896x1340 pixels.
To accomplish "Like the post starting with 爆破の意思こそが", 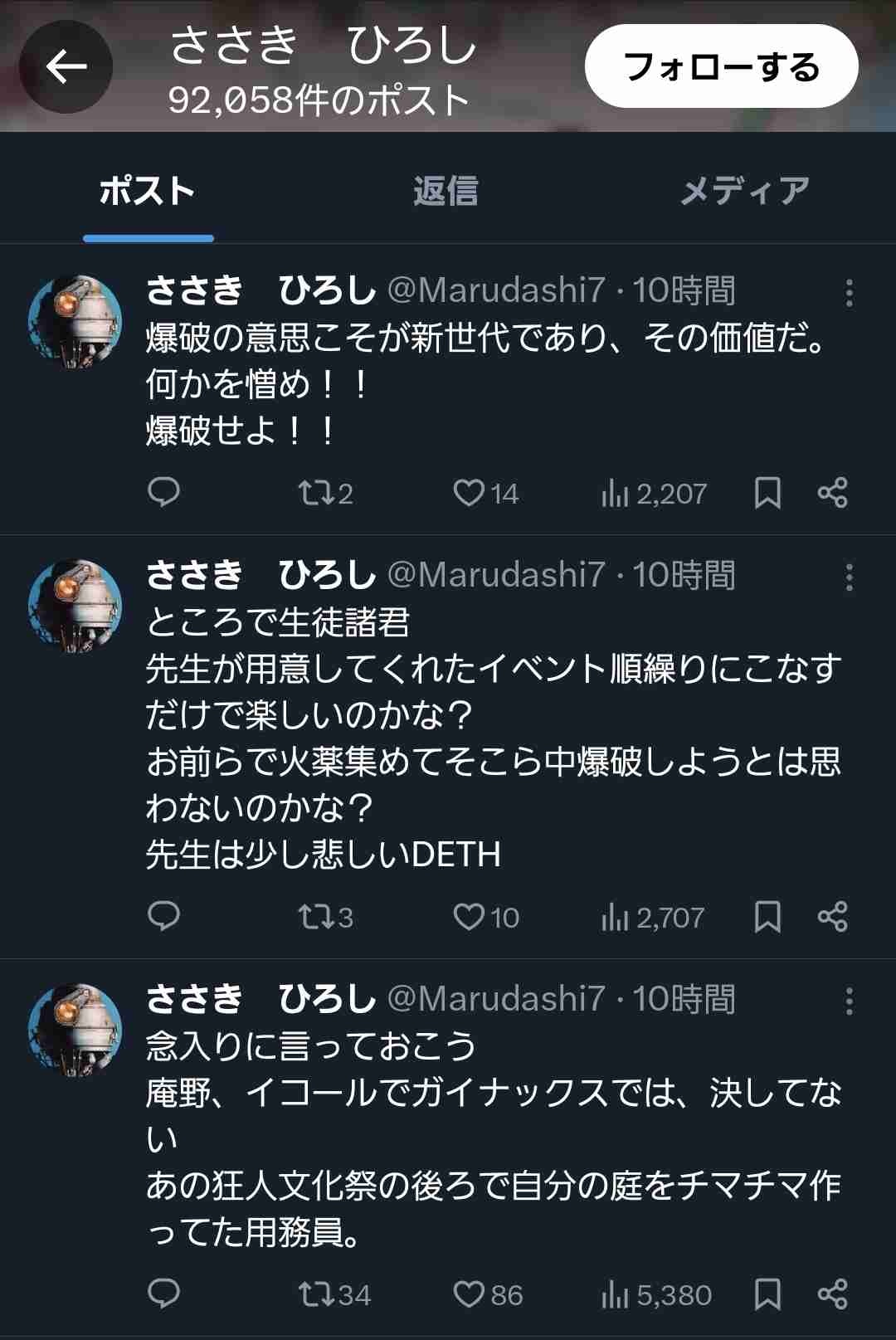I will (x=469, y=493).
